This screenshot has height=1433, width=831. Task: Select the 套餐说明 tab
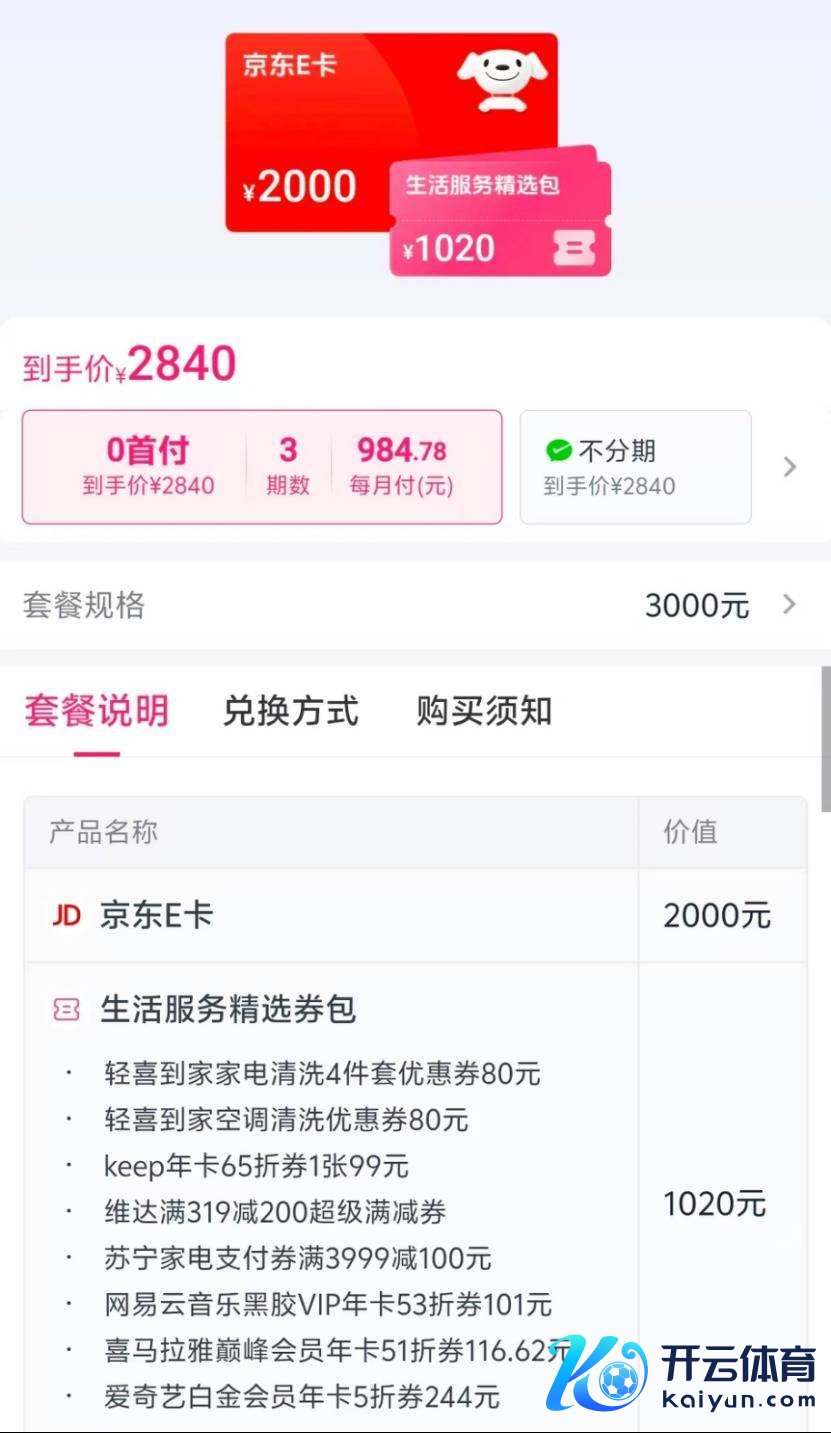pyautogui.click(x=97, y=711)
